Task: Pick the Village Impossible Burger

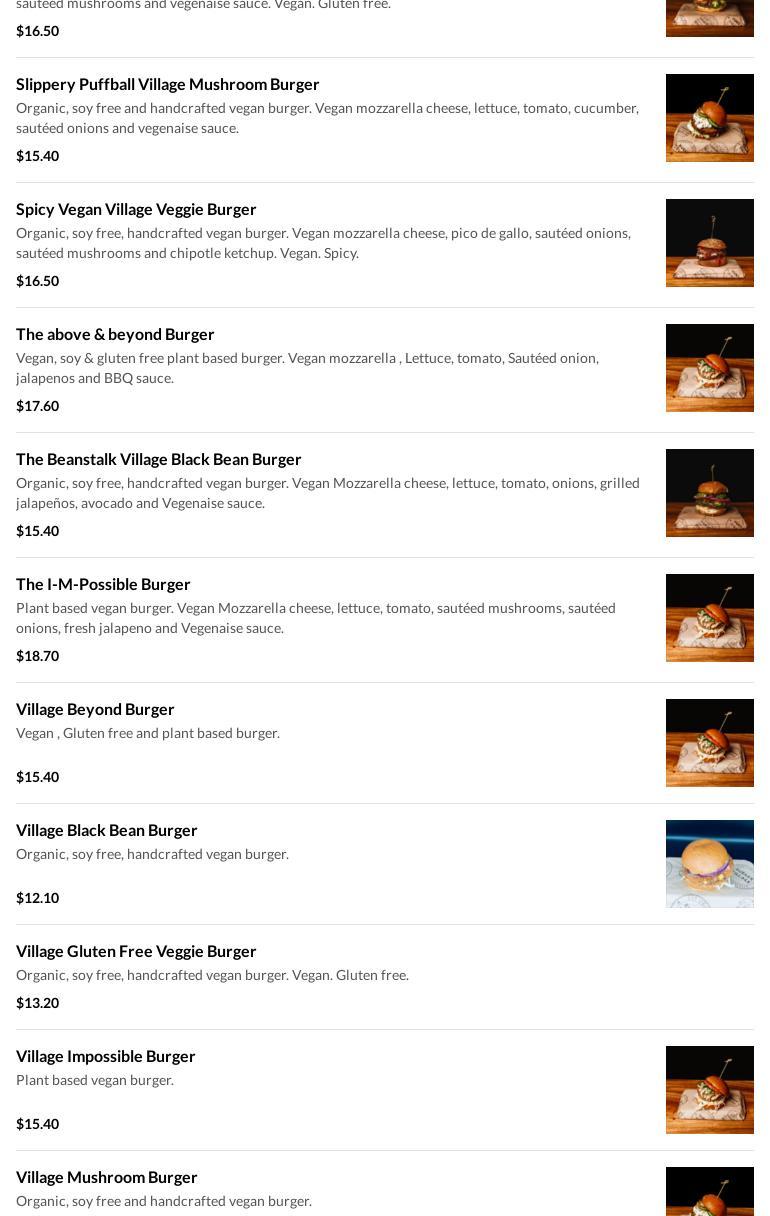Action: pyautogui.click(x=106, y=1056)
